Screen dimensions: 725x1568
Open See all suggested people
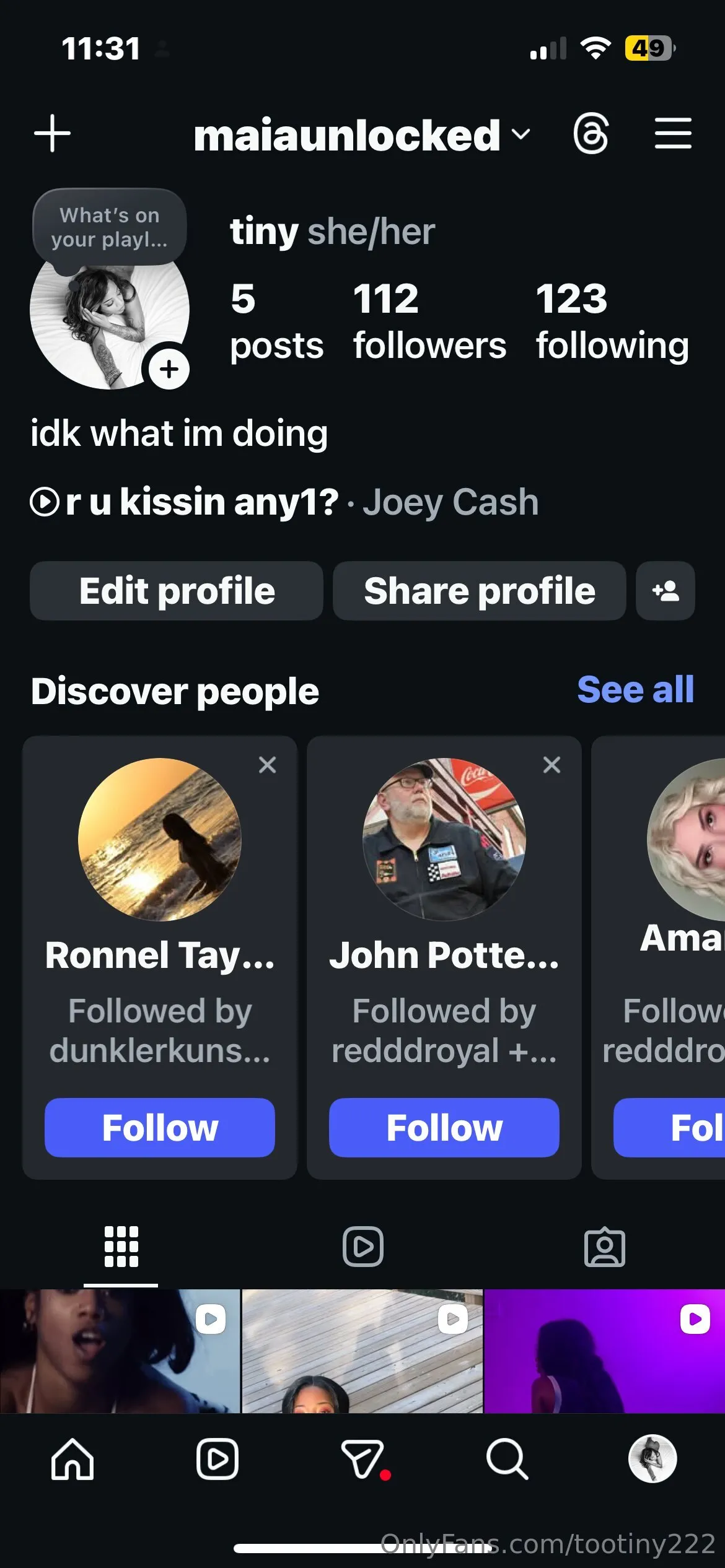tap(635, 690)
